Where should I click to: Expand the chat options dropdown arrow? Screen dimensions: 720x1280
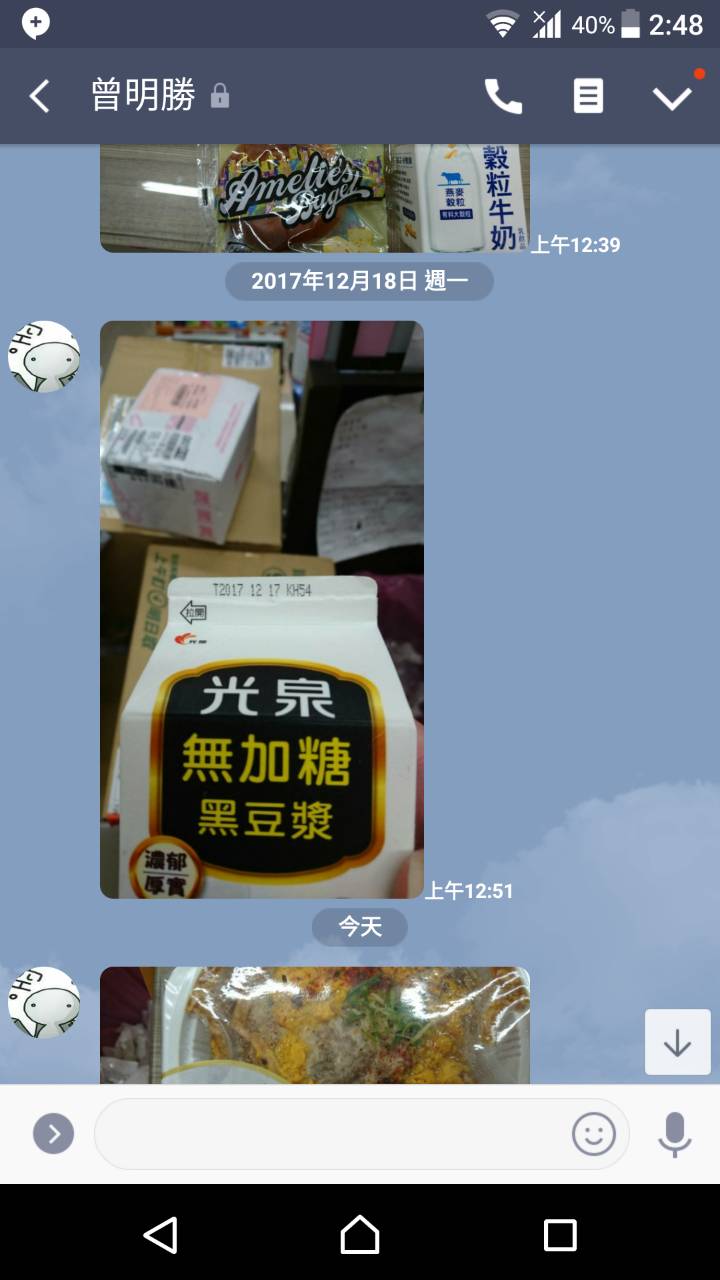point(672,97)
